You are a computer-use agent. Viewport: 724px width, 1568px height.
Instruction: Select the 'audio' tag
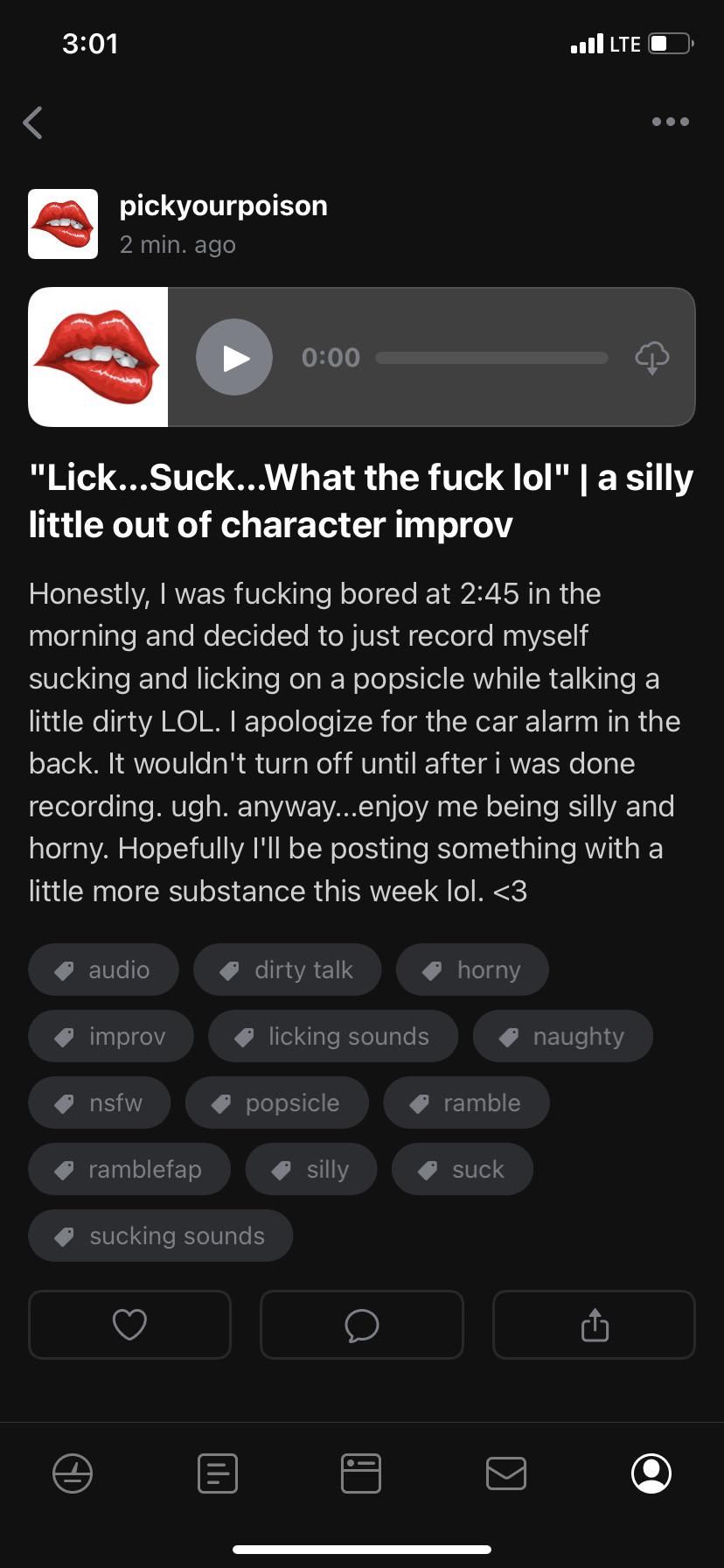(103, 969)
